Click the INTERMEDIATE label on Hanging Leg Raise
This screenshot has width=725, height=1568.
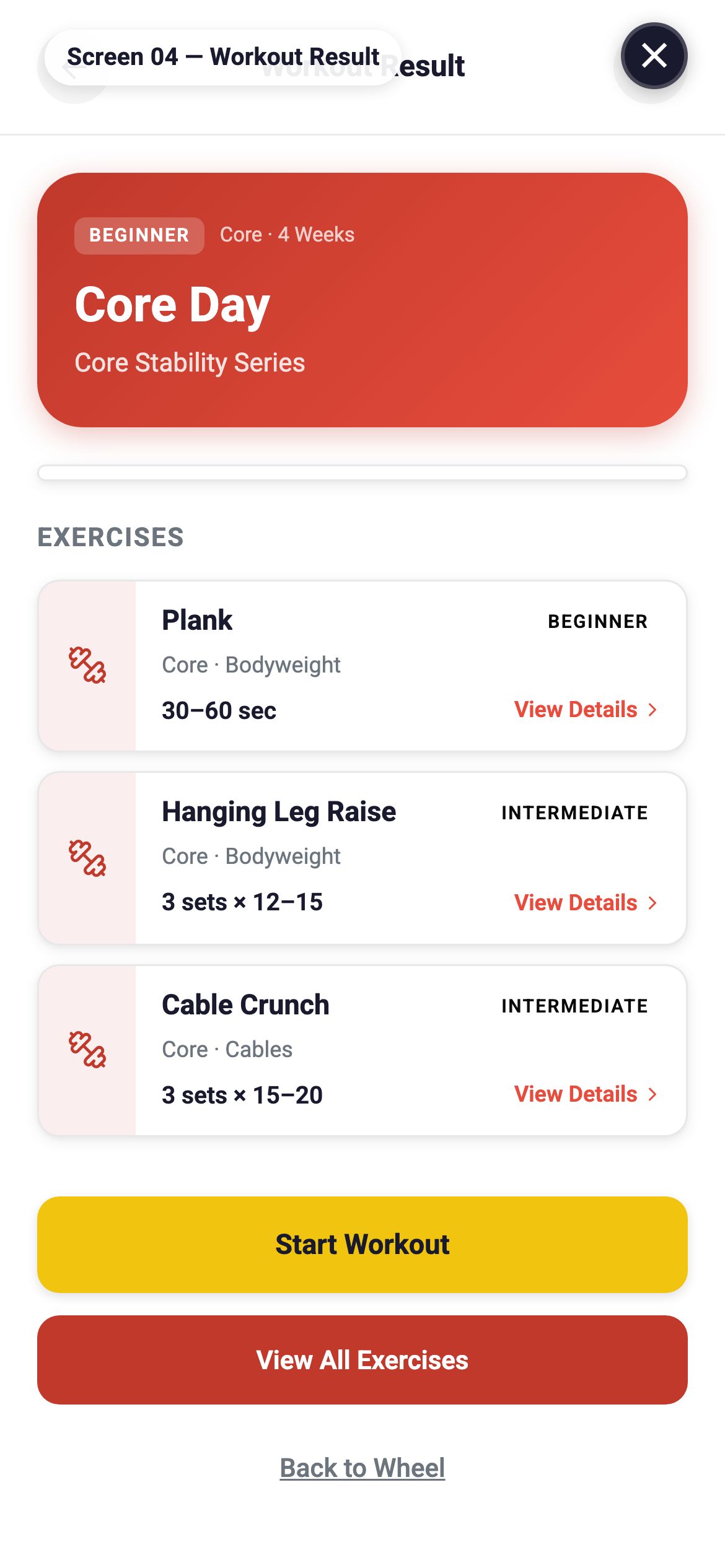pos(574,812)
